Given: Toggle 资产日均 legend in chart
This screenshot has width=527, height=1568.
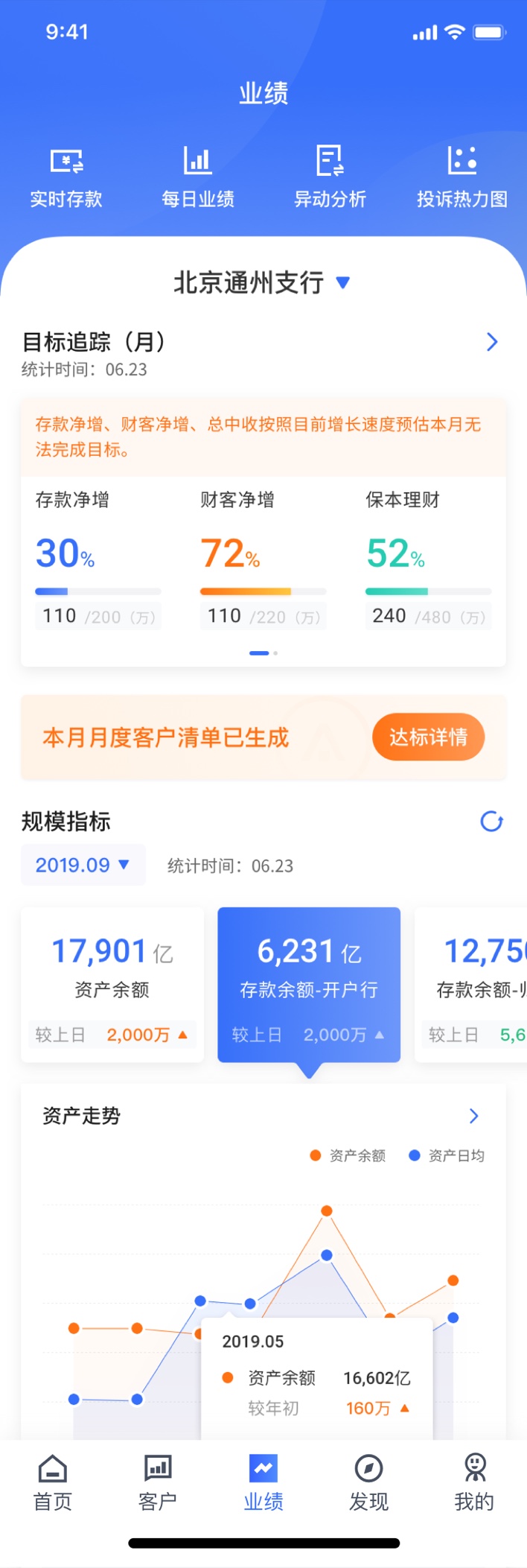Looking at the screenshot, I should point(447,1155).
